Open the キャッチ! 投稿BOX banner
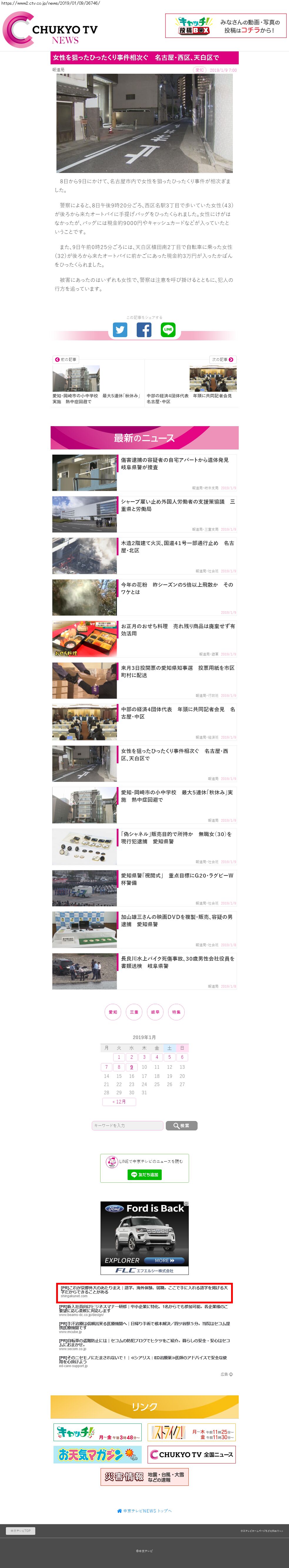Viewport: 289px width, 1568px height. click(225, 26)
